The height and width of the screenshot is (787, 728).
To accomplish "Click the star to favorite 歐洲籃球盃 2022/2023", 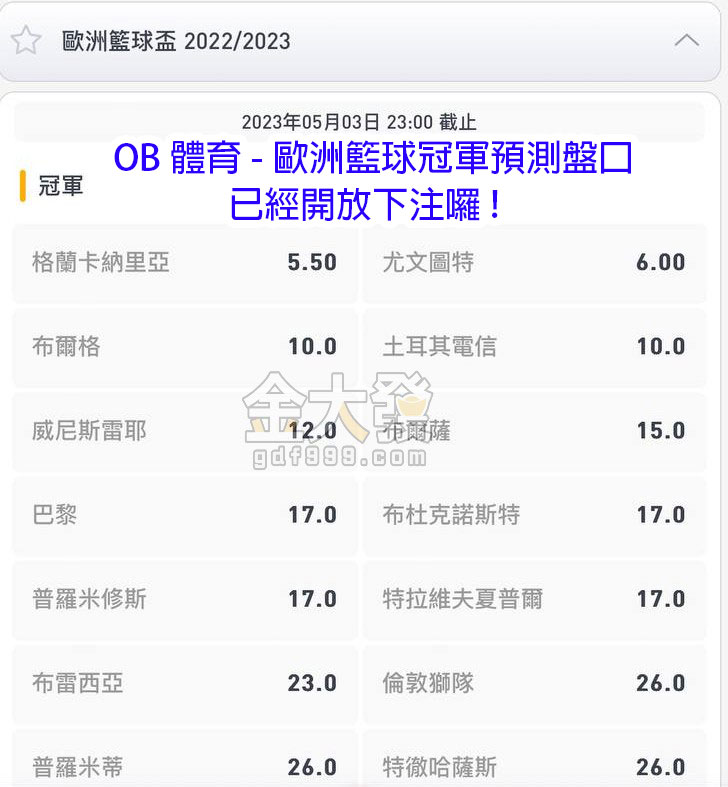I will pyautogui.click(x=27, y=41).
